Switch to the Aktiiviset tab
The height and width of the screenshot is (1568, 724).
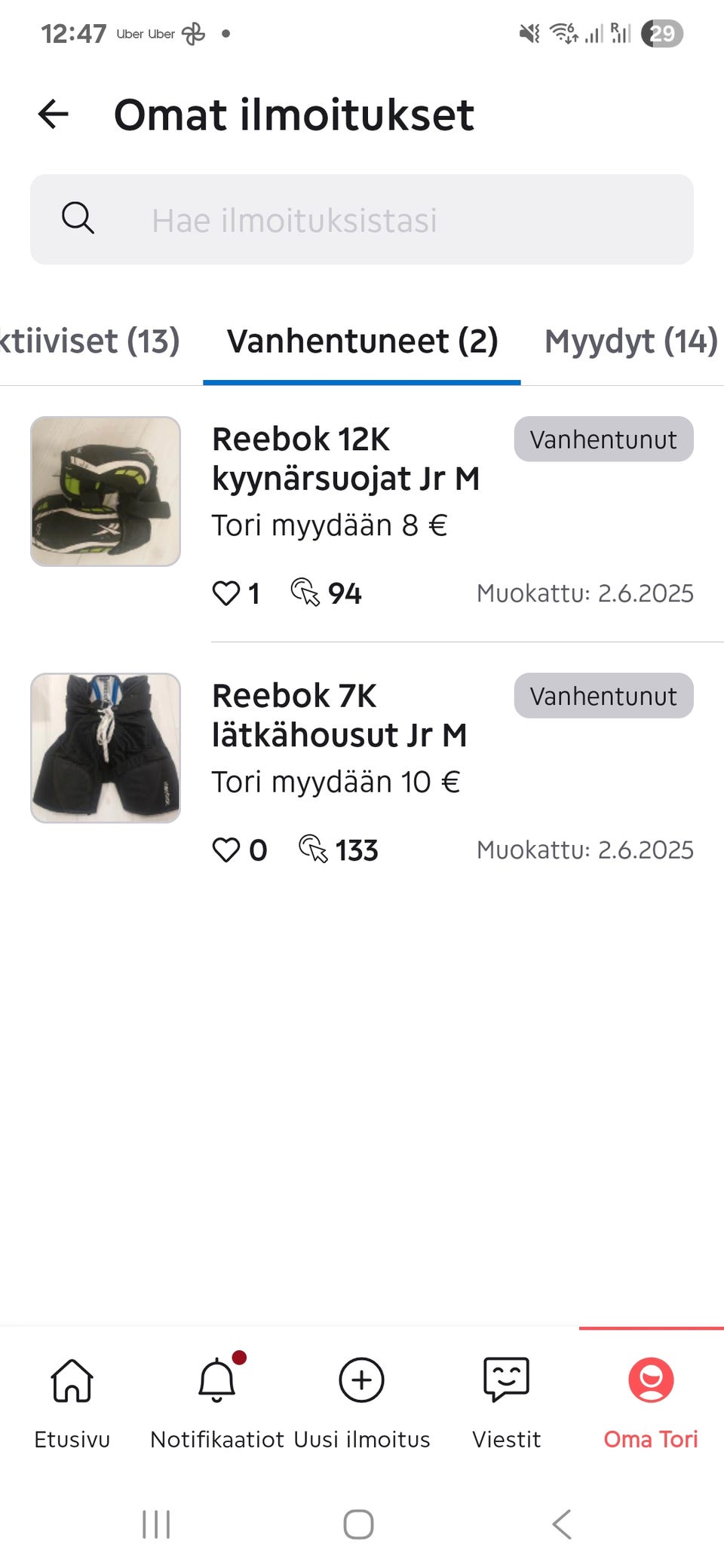point(89,341)
